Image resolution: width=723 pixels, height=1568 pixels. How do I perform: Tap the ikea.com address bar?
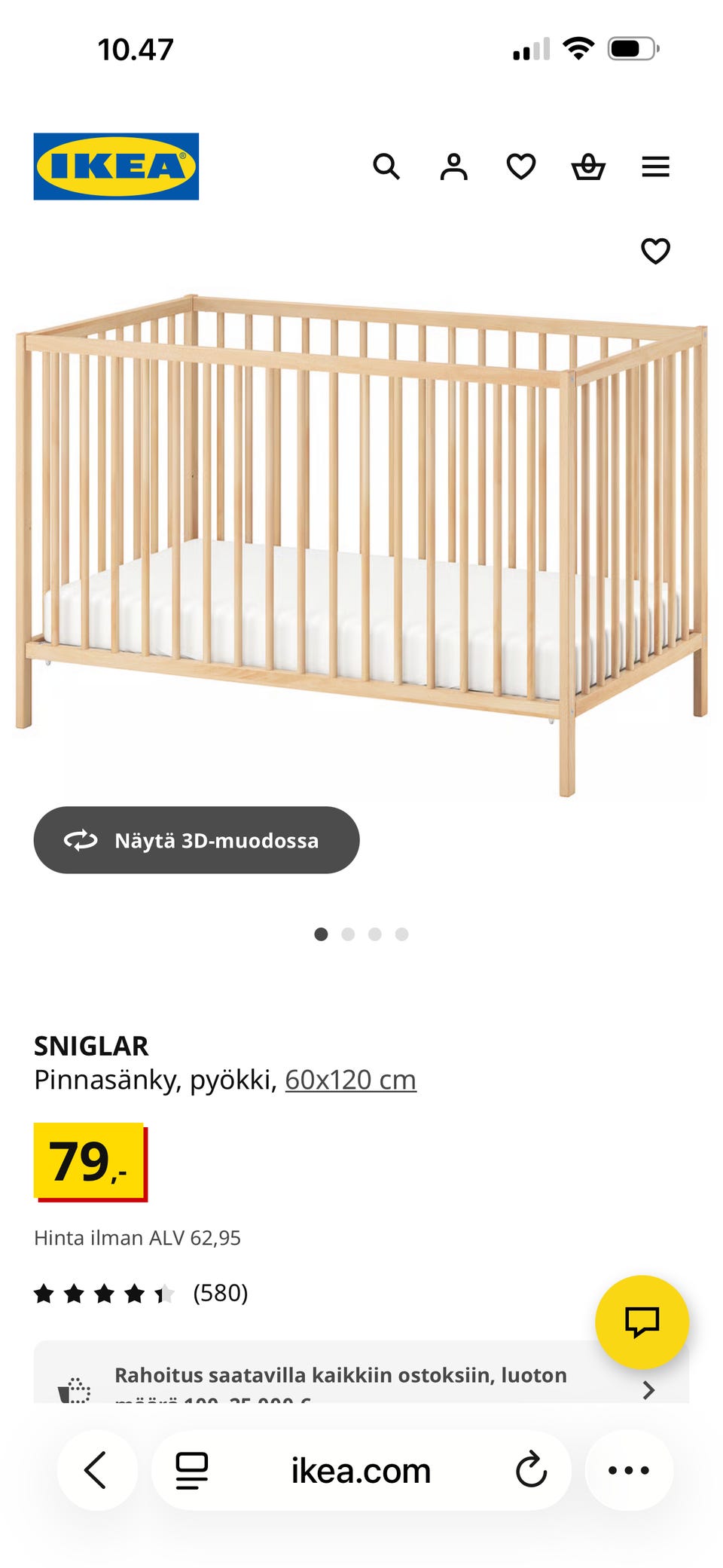pyautogui.click(x=360, y=1470)
